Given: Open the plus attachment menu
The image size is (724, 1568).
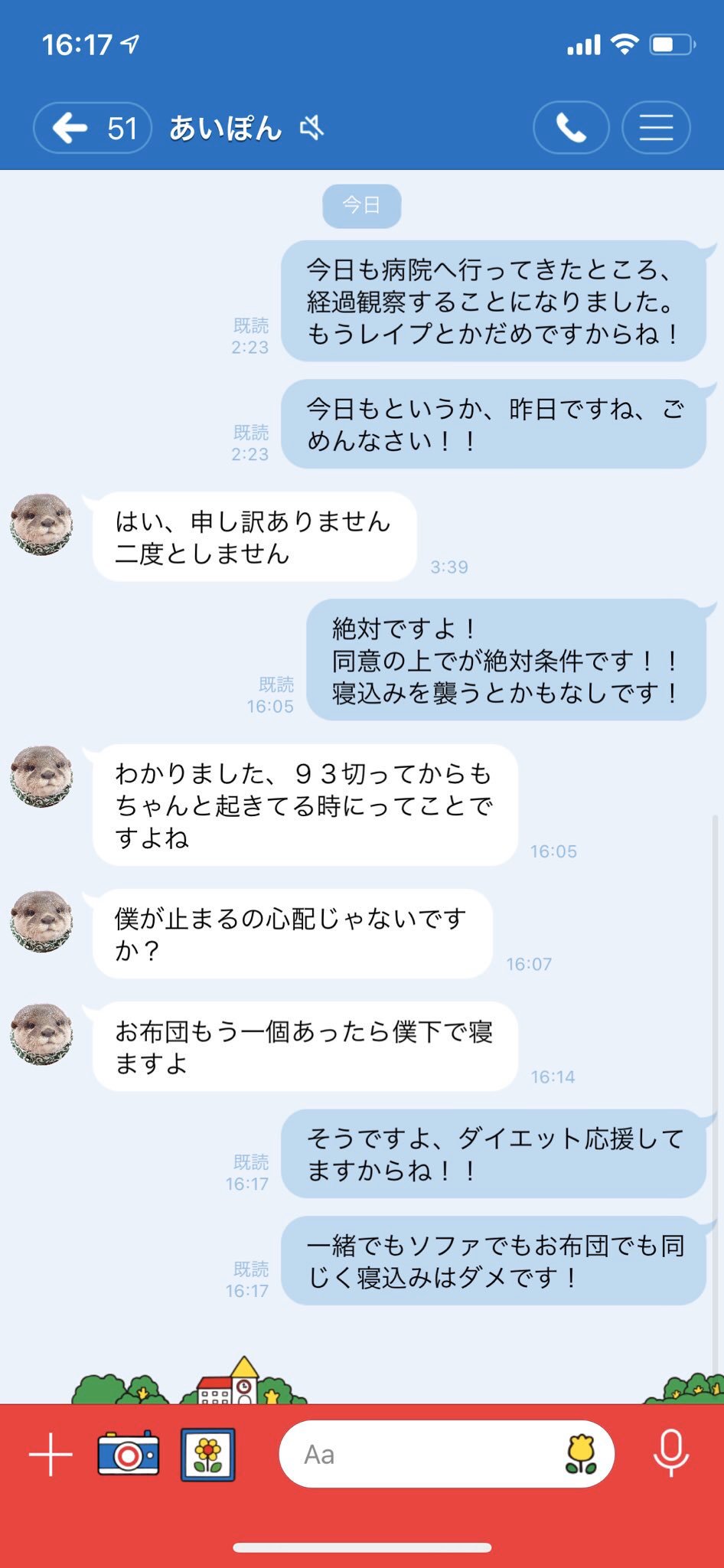Looking at the screenshot, I should (51, 1454).
